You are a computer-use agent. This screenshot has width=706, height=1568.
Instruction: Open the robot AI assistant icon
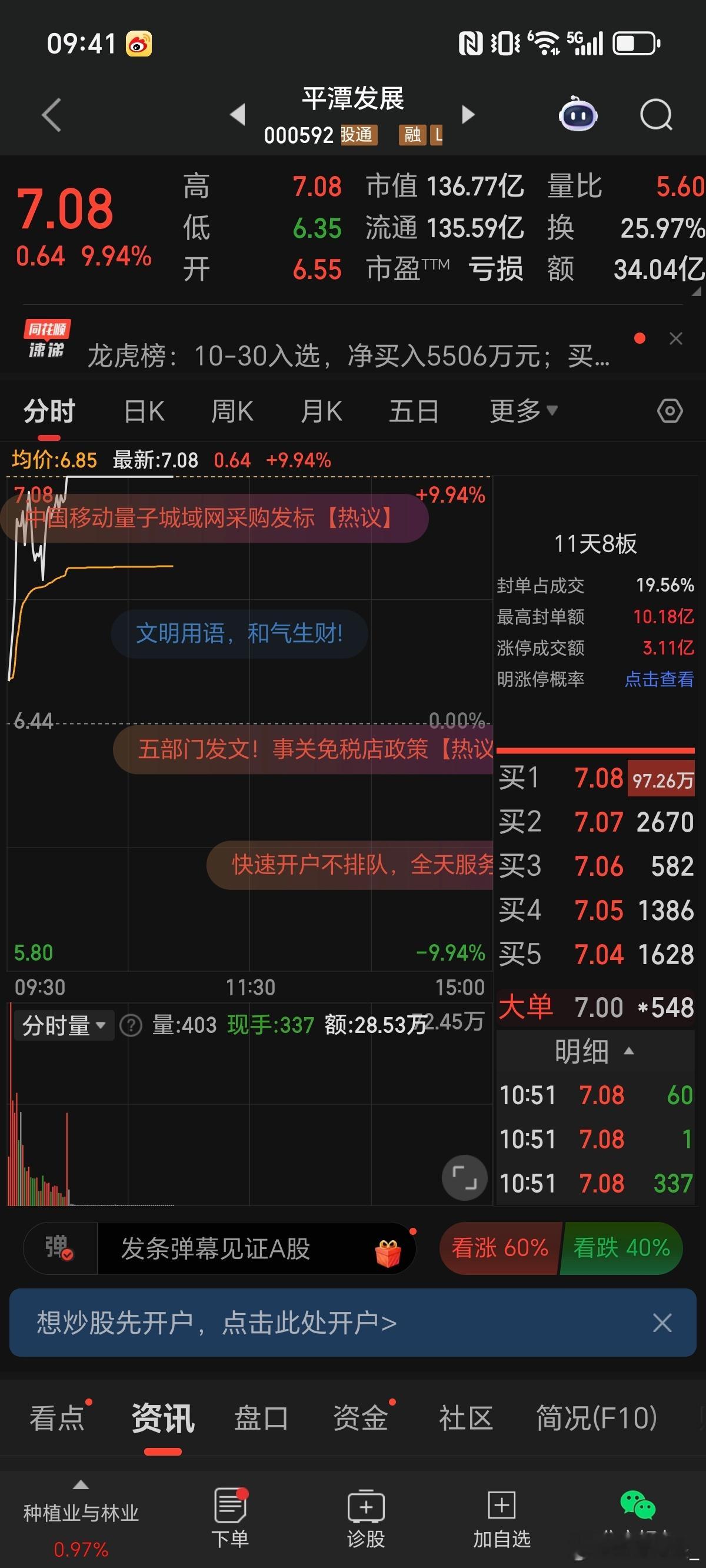click(578, 114)
